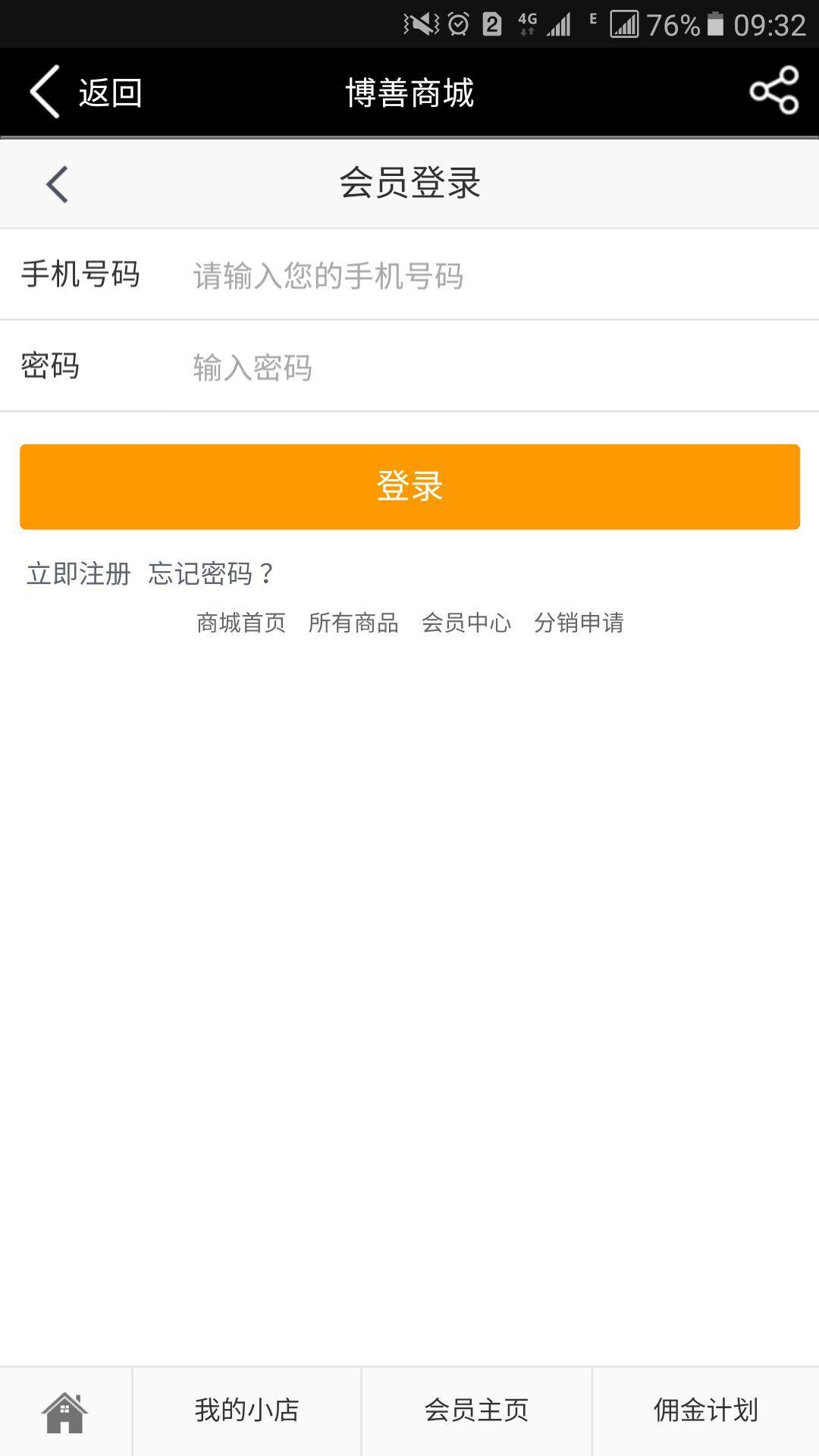Viewport: 819px width, 1456px height.
Task: Open the 立即注册 registration link
Action: click(x=79, y=574)
